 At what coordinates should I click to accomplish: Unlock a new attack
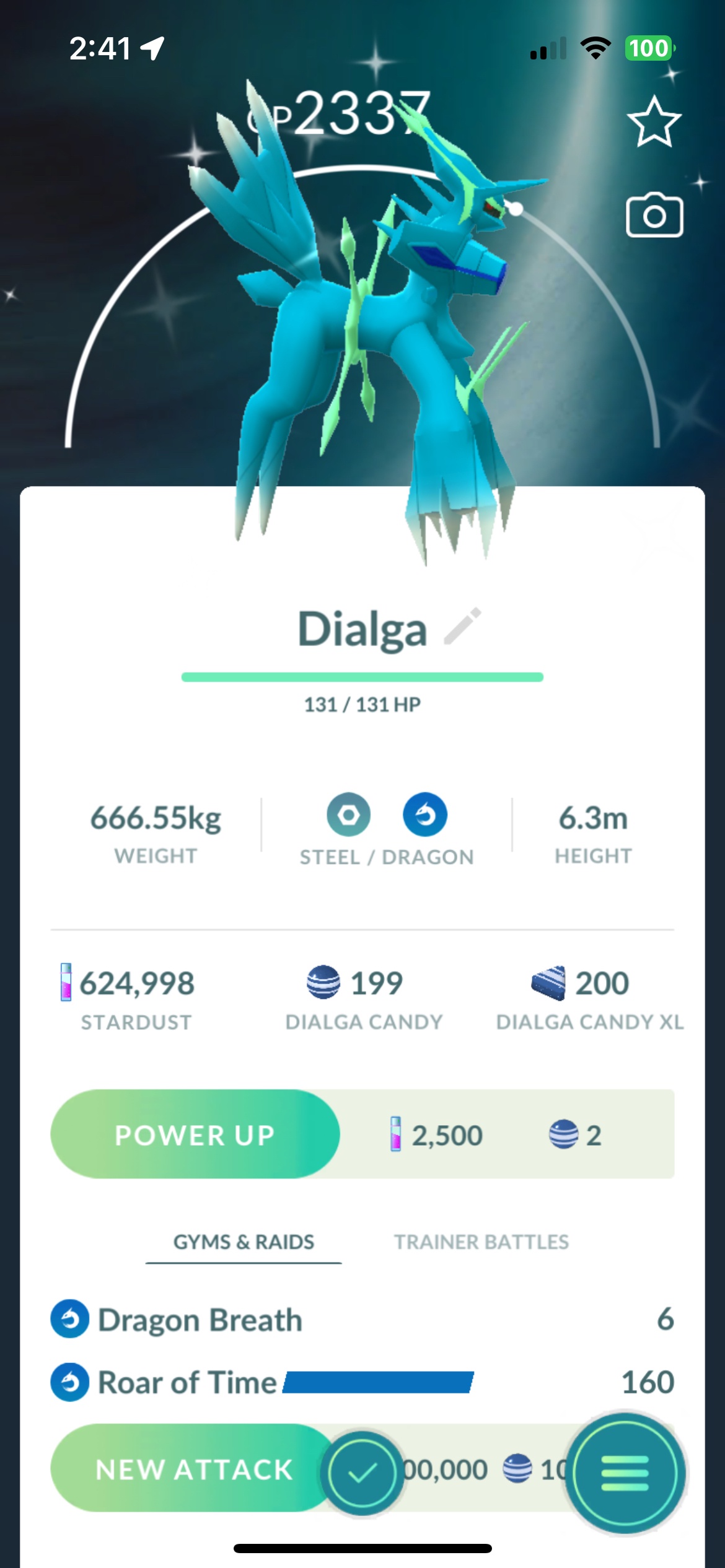(x=193, y=1470)
